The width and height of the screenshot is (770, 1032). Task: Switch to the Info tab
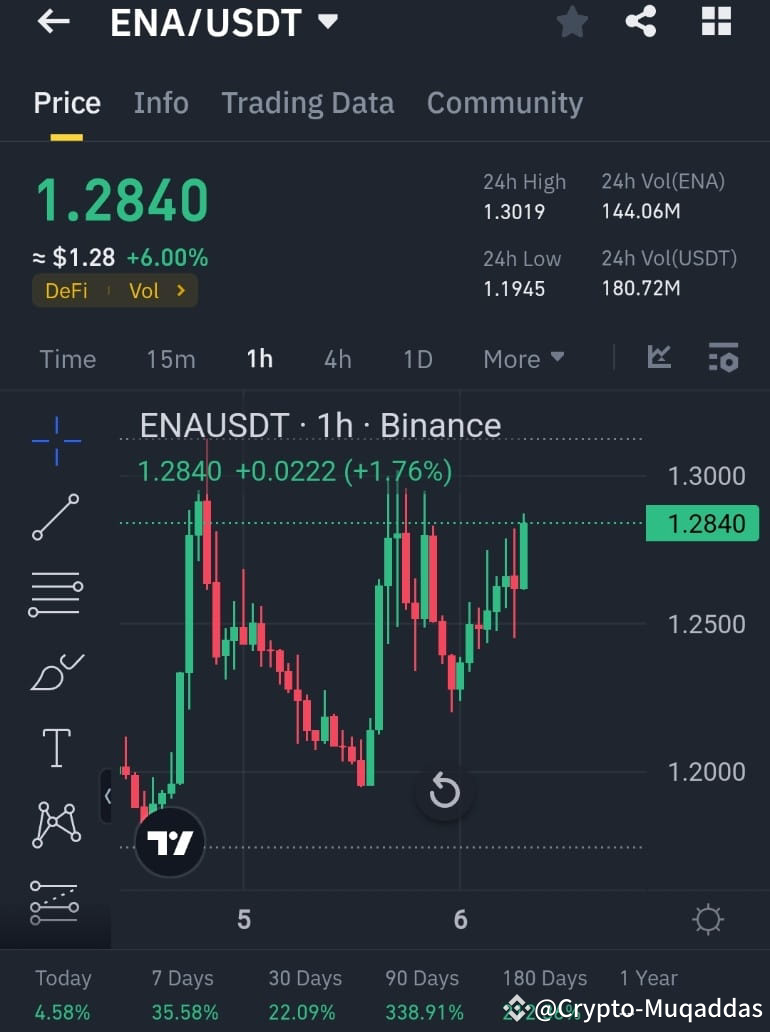[161, 103]
